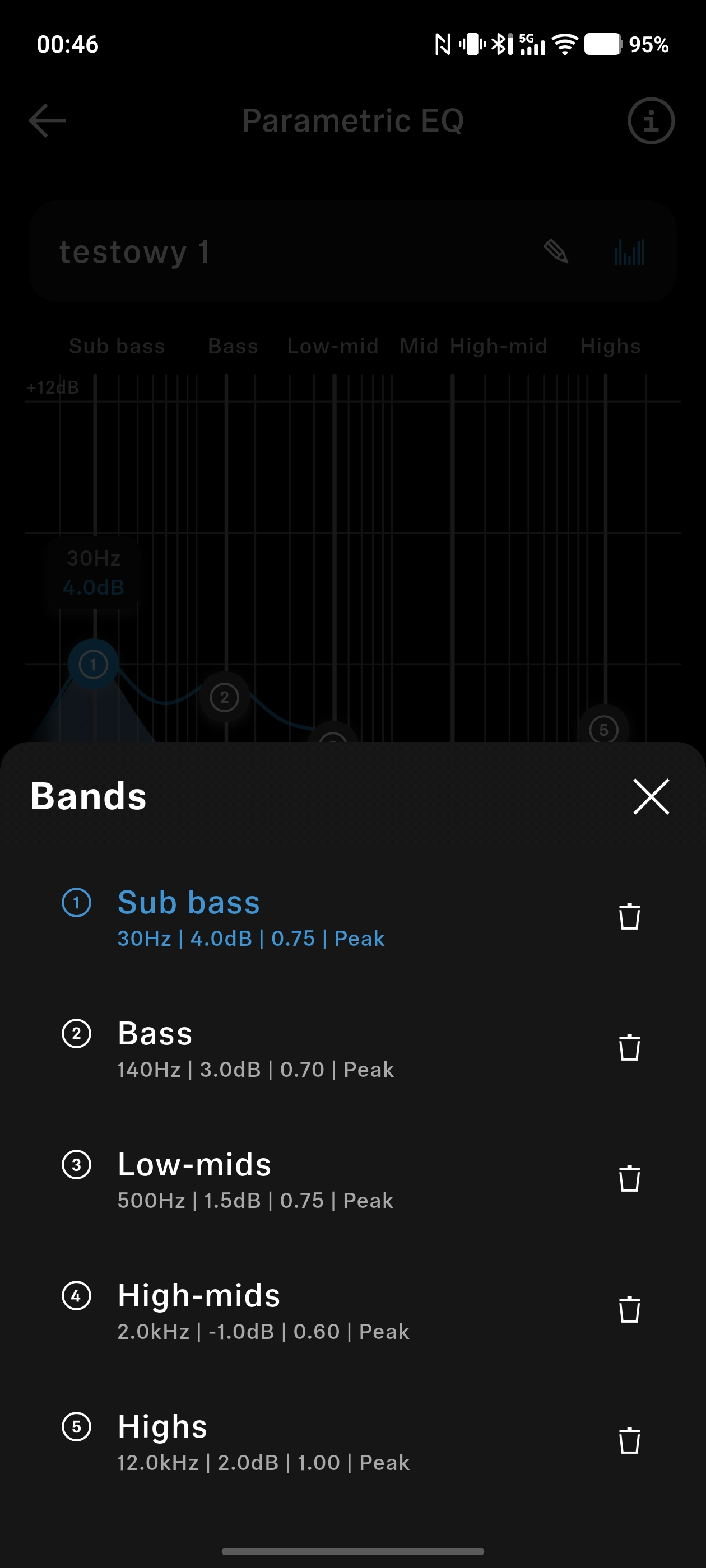Select the Bass band row
Image resolution: width=706 pixels, height=1568 pixels.
click(x=254, y=1049)
